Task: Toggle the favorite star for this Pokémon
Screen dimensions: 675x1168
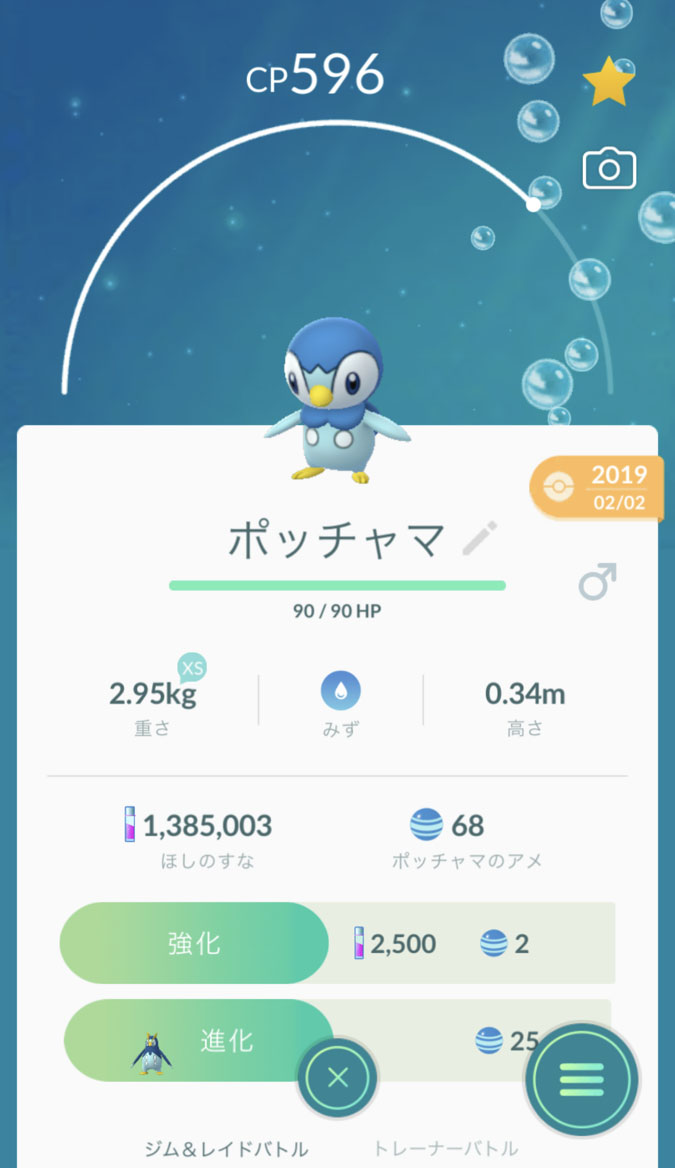Action: click(x=608, y=84)
